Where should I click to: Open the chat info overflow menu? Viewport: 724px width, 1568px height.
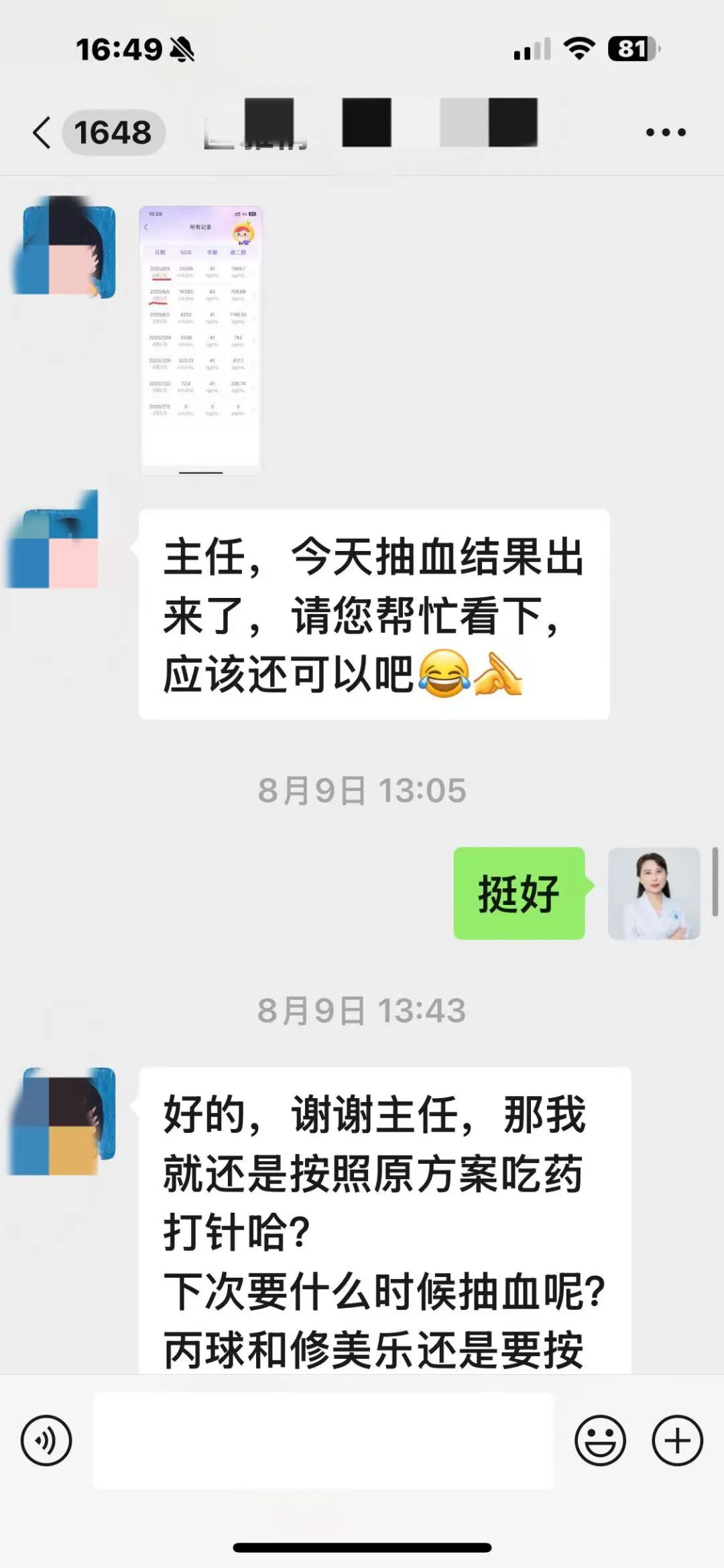(665, 132)
